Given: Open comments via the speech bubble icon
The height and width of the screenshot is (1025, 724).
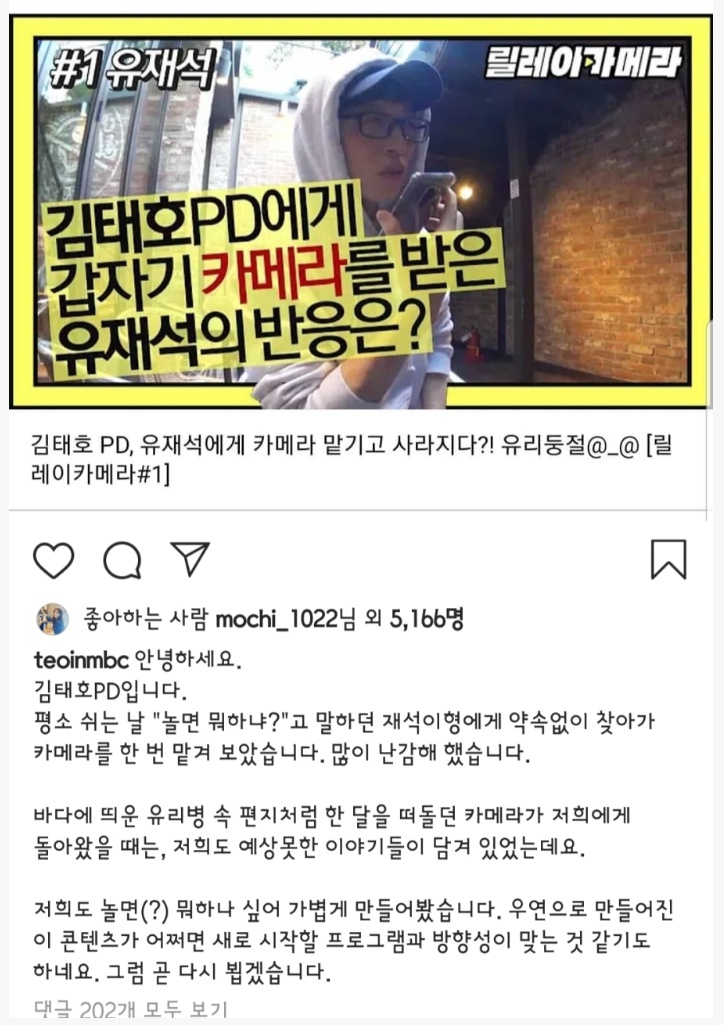Looking at the screenshot, I should point(122,561).
